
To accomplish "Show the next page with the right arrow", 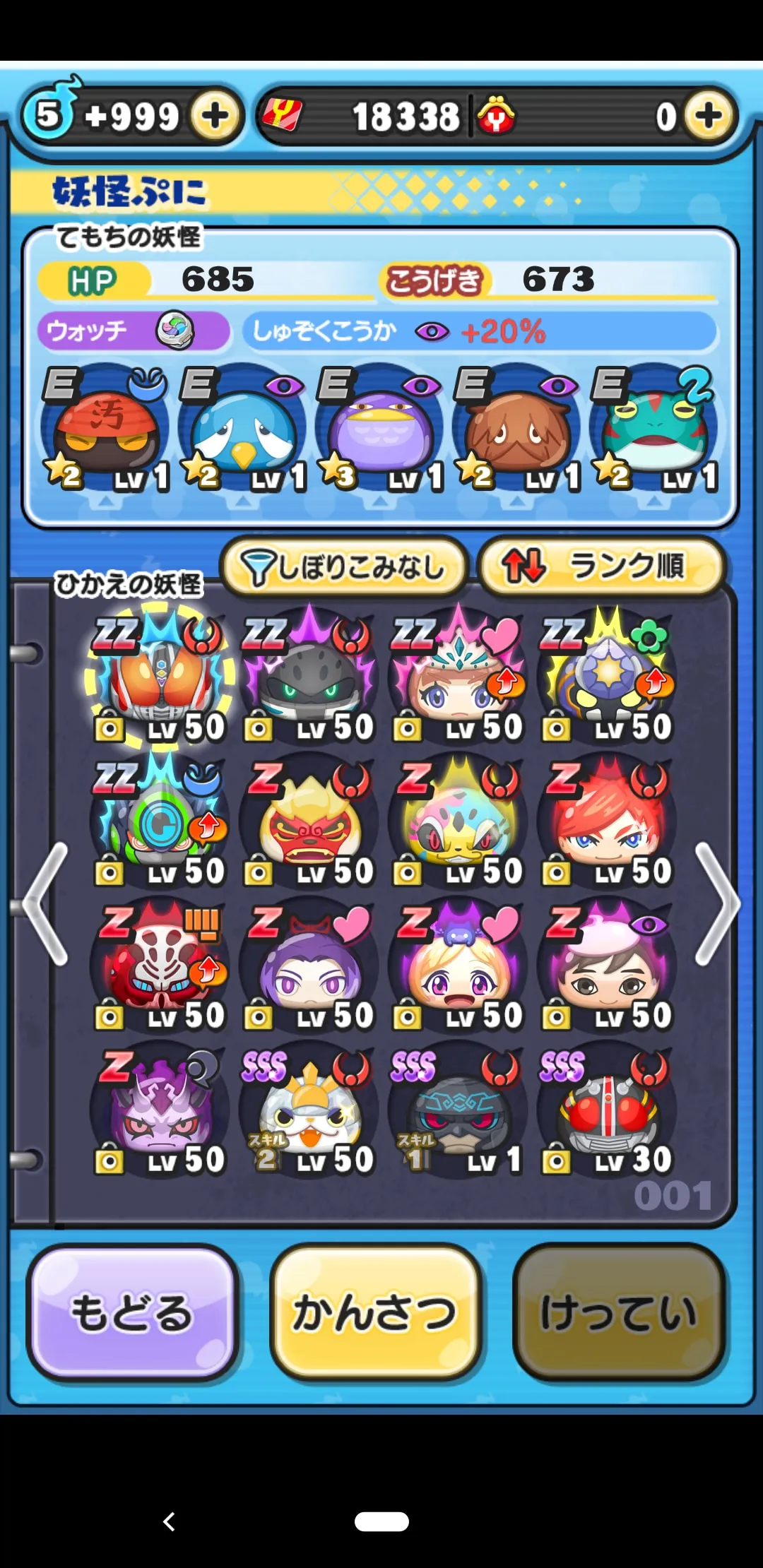I will 716,904.
